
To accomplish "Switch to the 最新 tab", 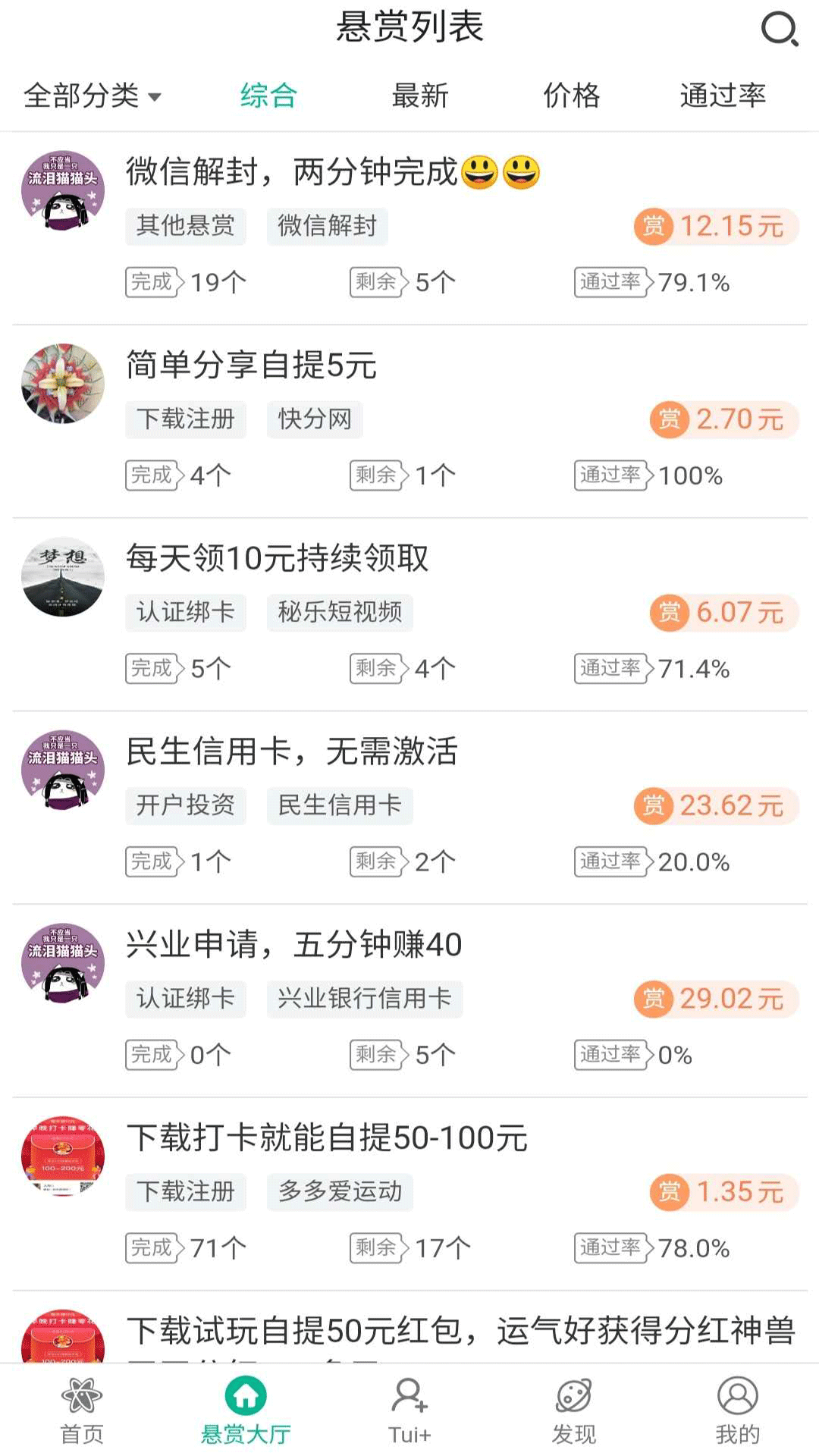I will [x=419, y=97].
